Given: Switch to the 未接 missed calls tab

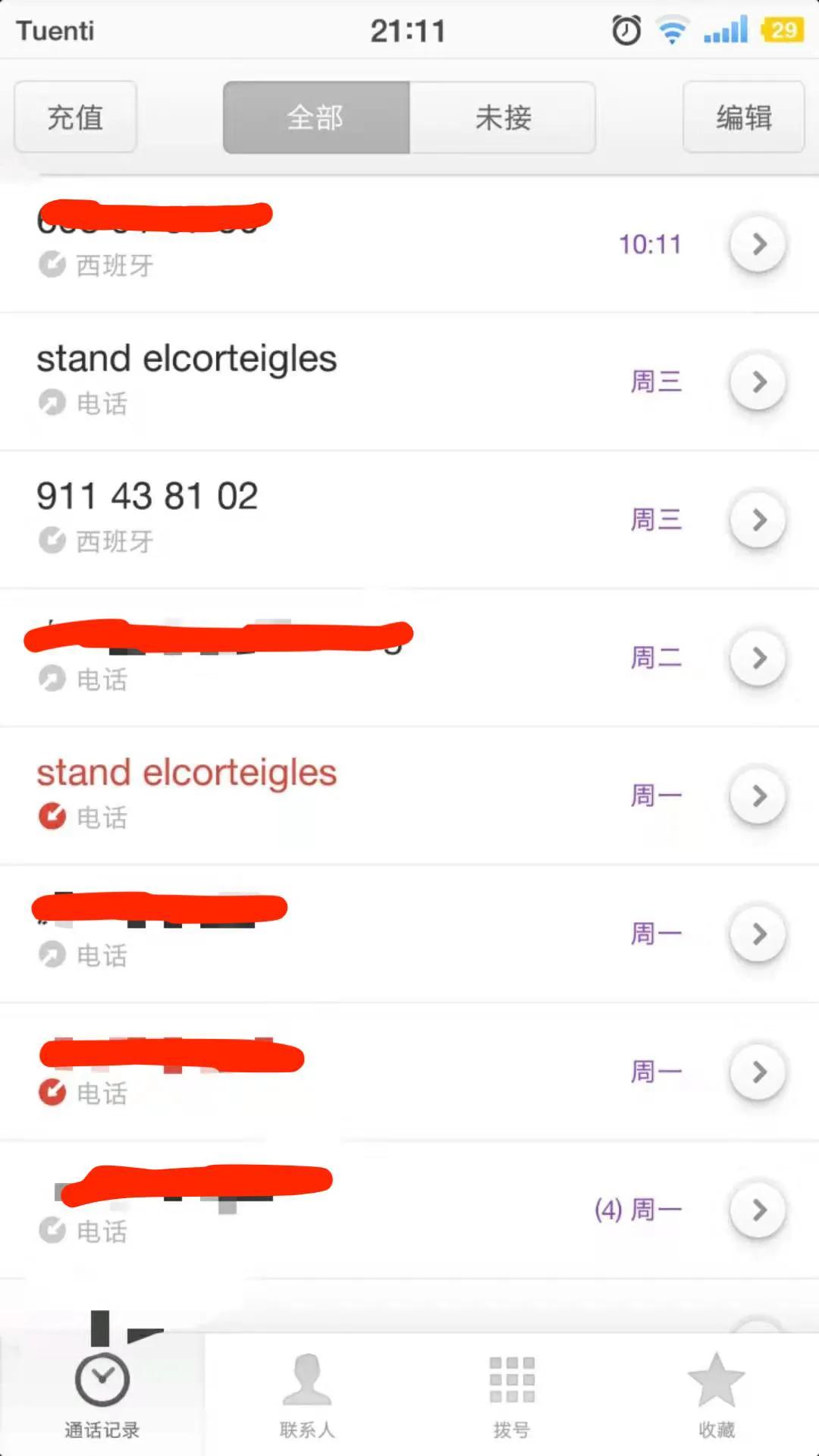Looking at the screenshot, I should [x=502, y=118].
